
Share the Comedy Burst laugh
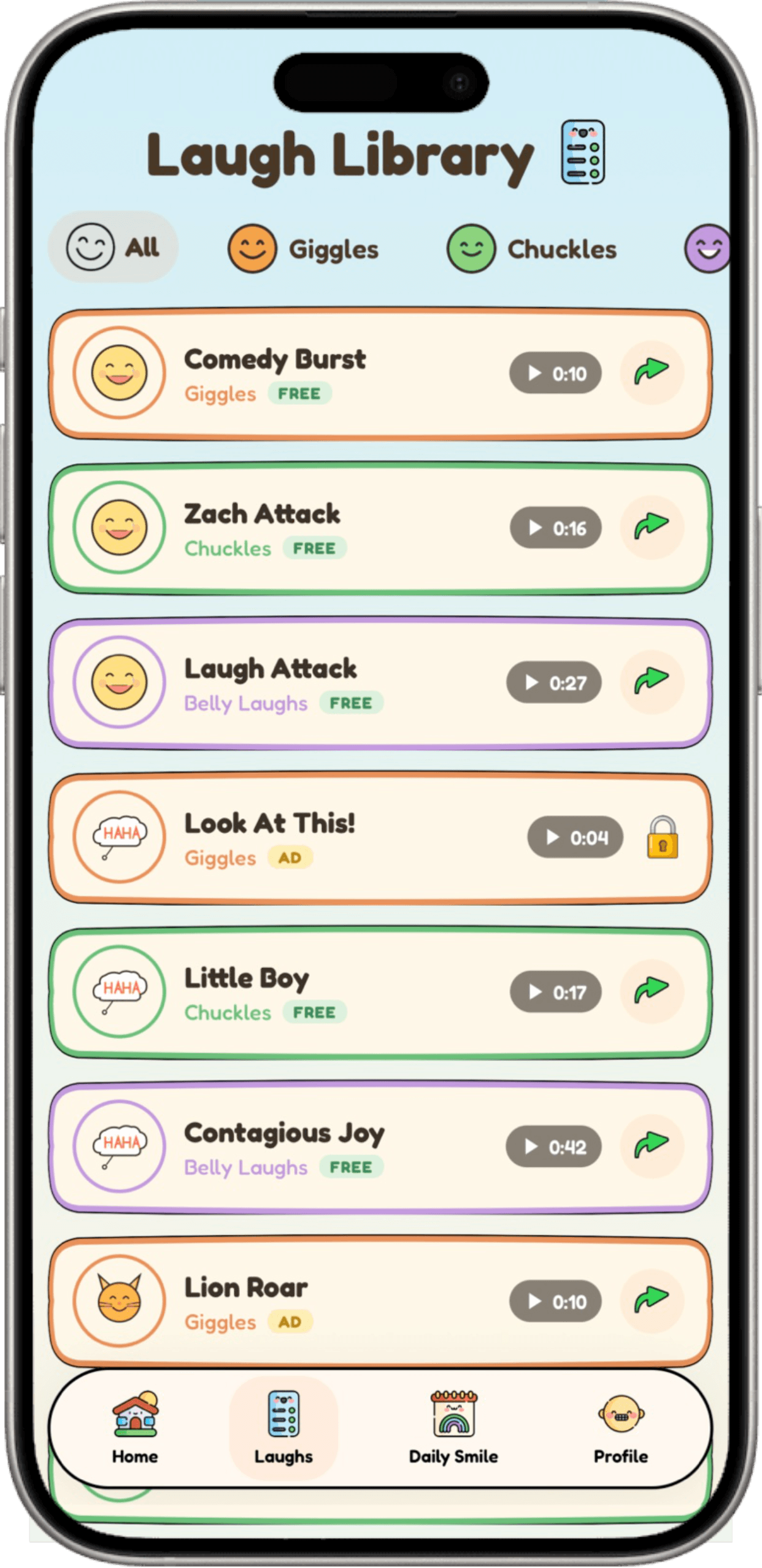click(652, 372)
